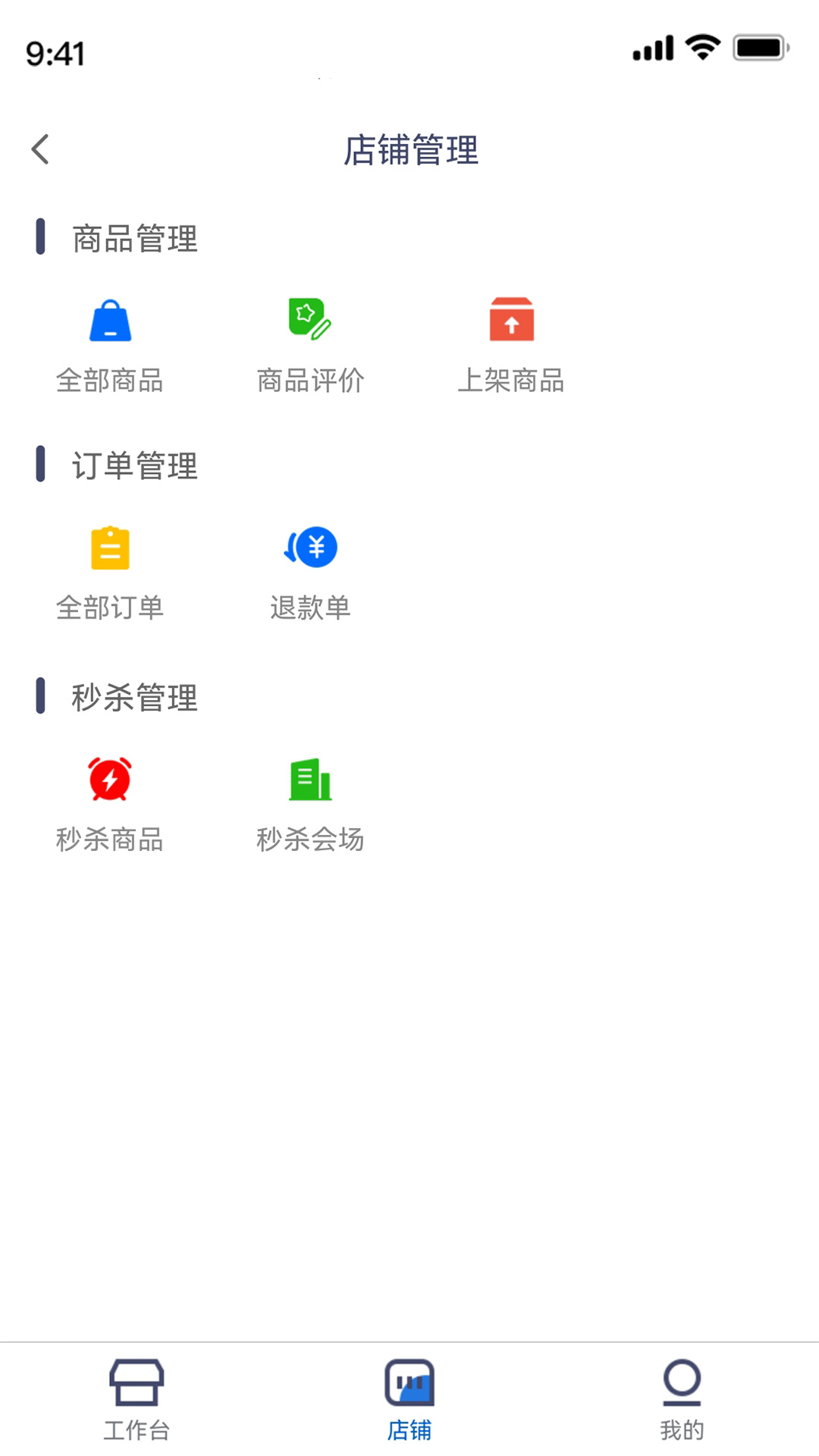Viewport: 819px width, 1456px height.
Task: Open the 全部商品 entry by its label
Action: (111, 381)
